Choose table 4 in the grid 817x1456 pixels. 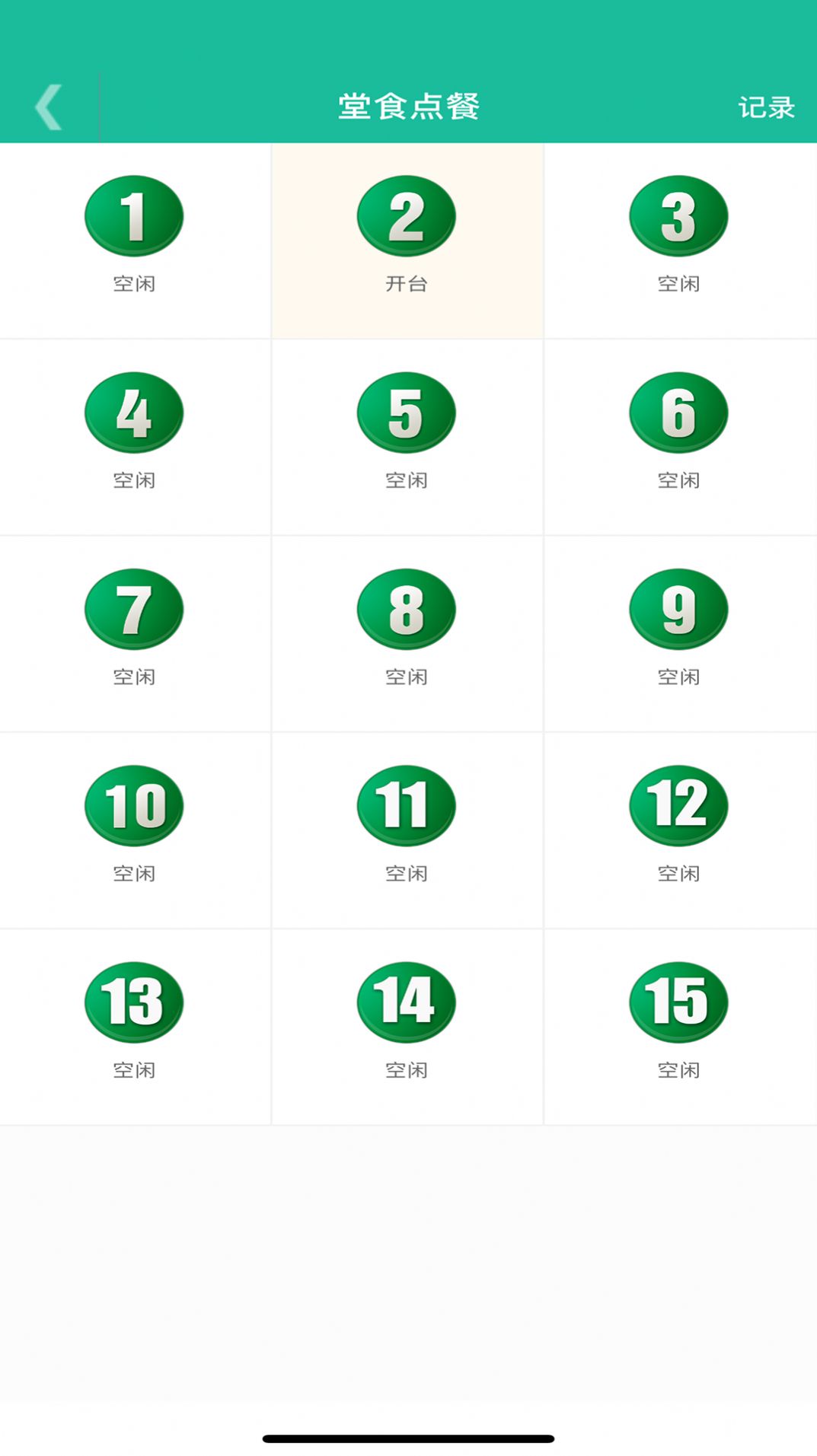[x=134, y=413]
